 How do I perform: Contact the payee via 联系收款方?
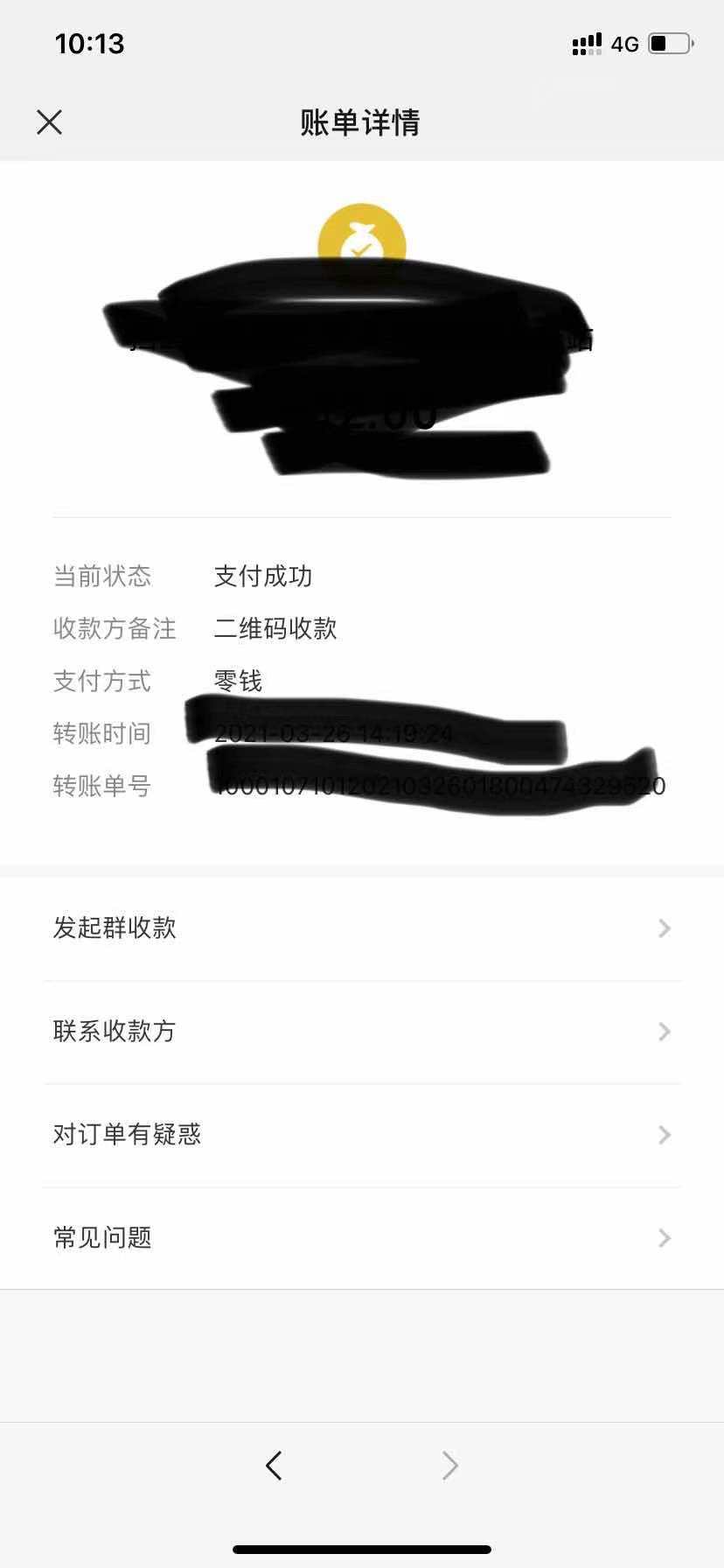[114, 1032]
